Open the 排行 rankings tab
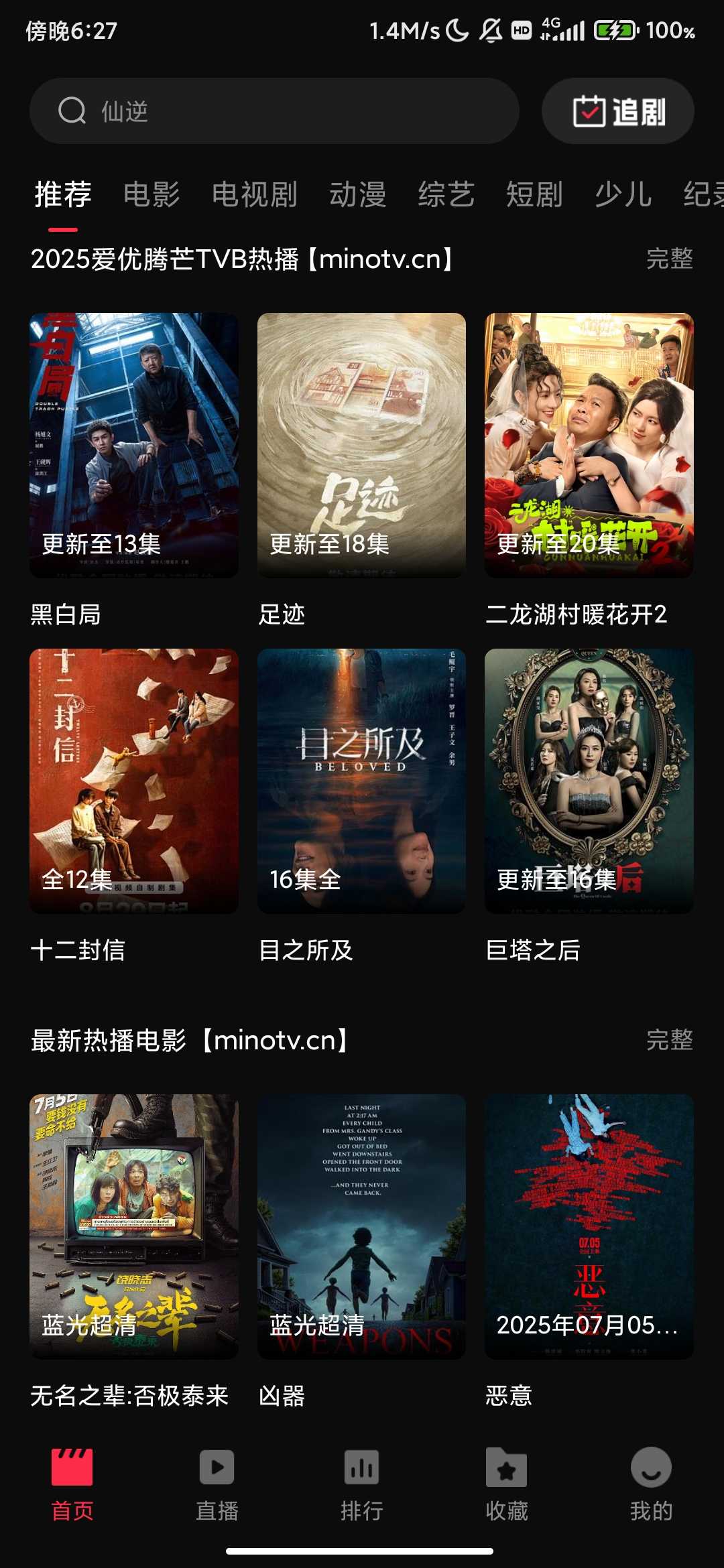This screenshot has width=724, height=1568. (x=362, y=1484)
